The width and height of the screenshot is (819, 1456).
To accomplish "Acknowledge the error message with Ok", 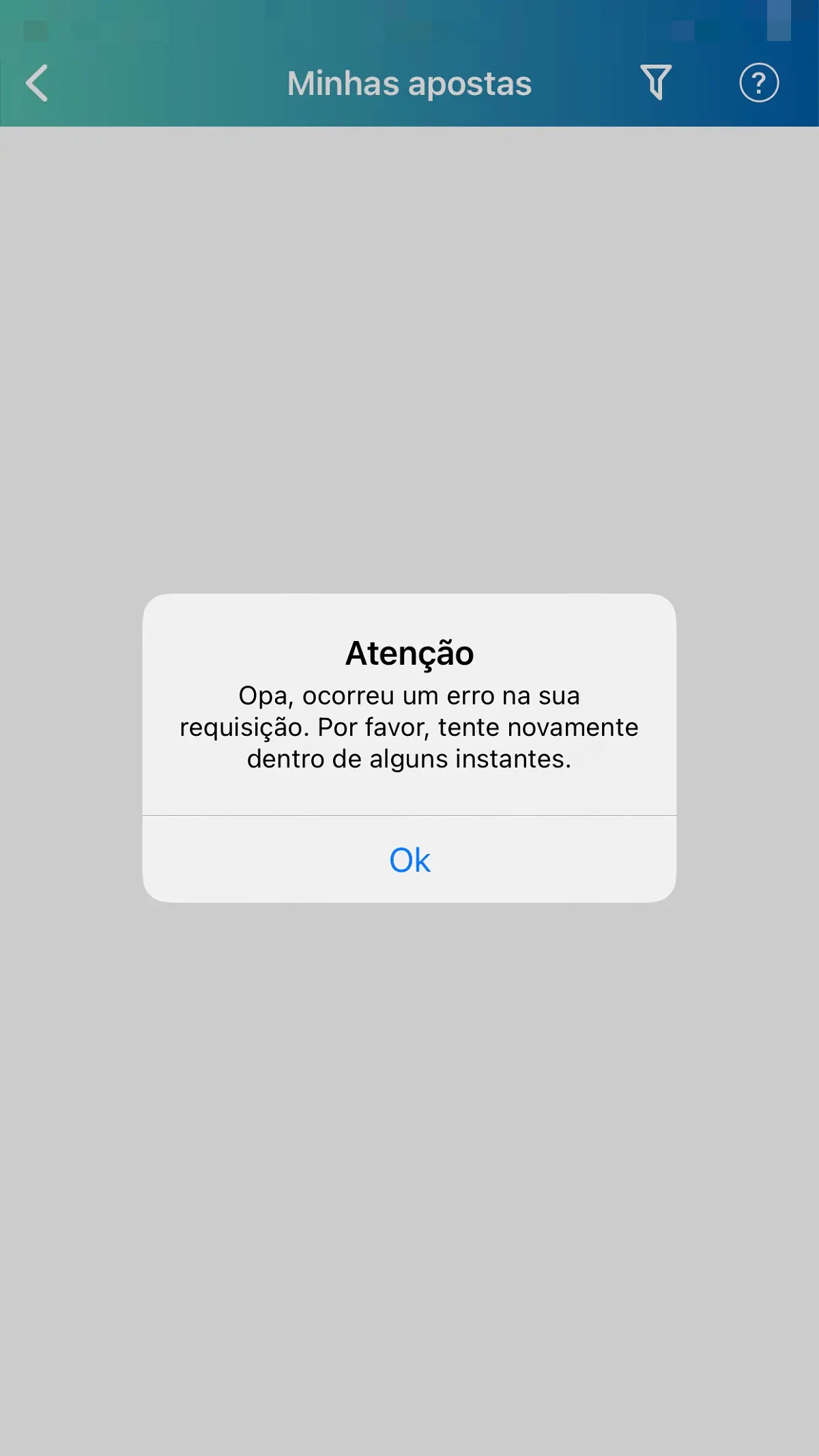I will point(409,860).
